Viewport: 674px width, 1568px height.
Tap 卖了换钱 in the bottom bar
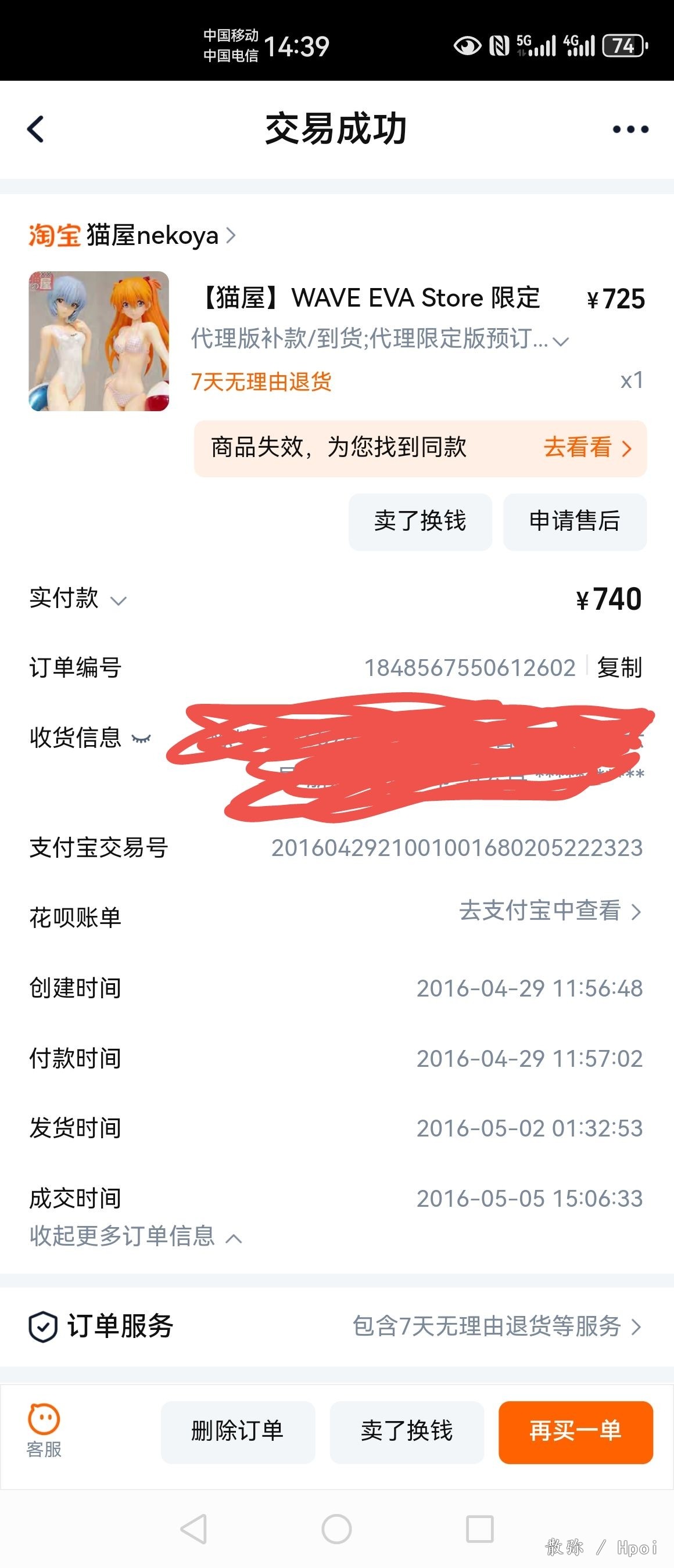[x=407, y=1431]
